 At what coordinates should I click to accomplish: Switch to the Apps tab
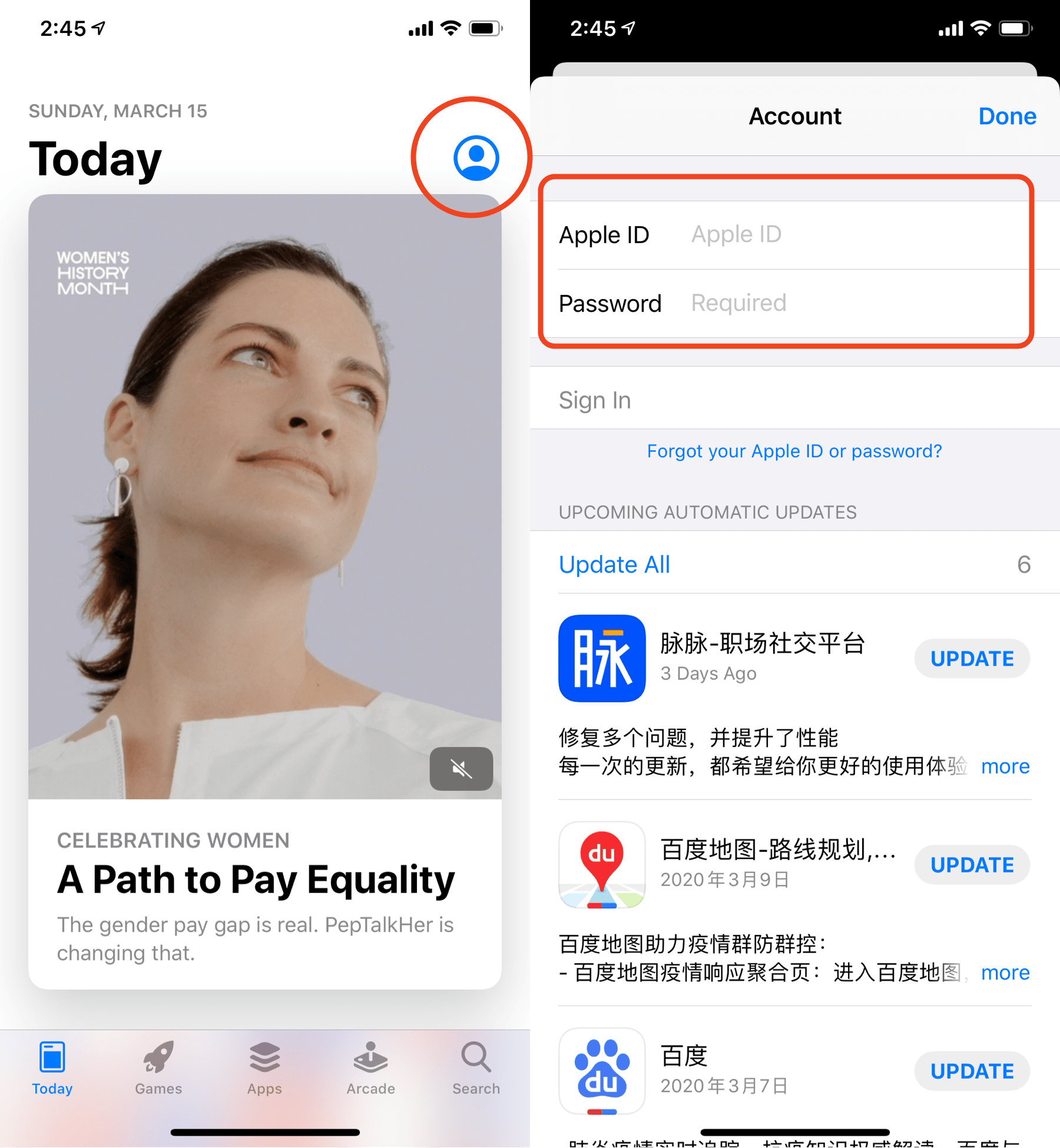(264, 1067)
